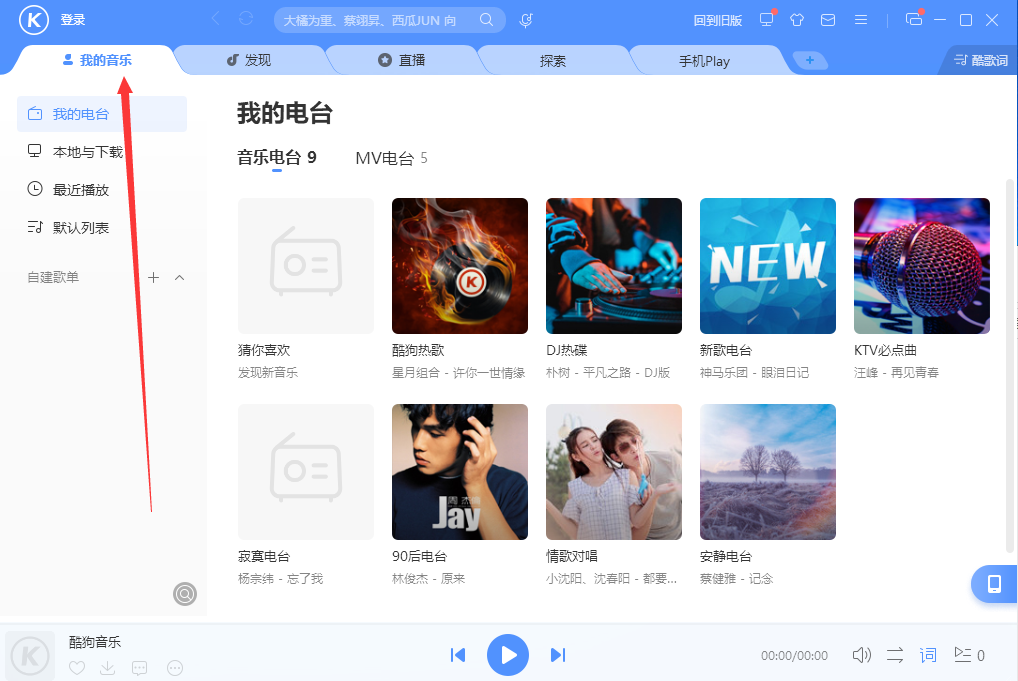Collapse the 自建歌单 section
The width and height of the screenshot is (1018, 681).
(x=180, y=277)
